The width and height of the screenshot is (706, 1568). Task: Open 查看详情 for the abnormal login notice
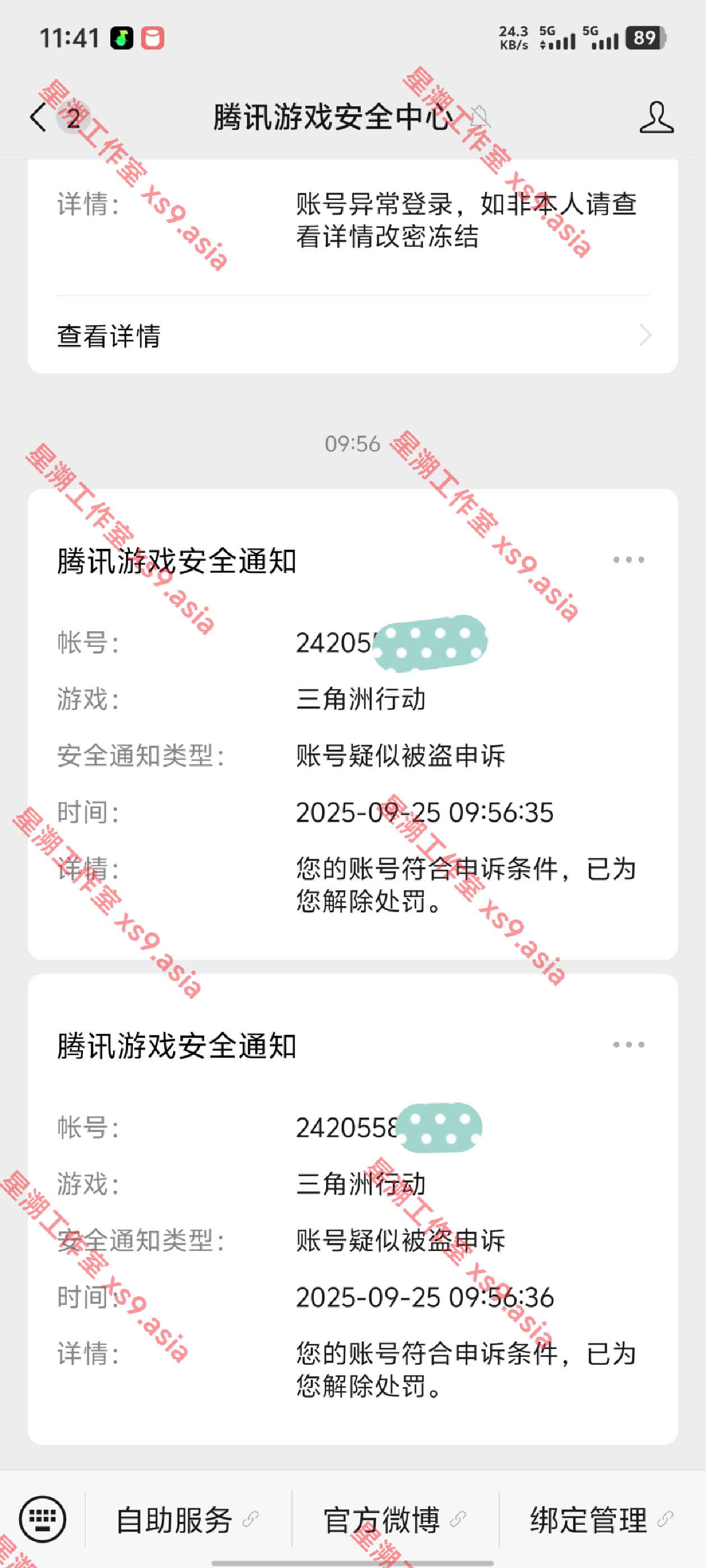pyautogui.click(x=352, y=335)
